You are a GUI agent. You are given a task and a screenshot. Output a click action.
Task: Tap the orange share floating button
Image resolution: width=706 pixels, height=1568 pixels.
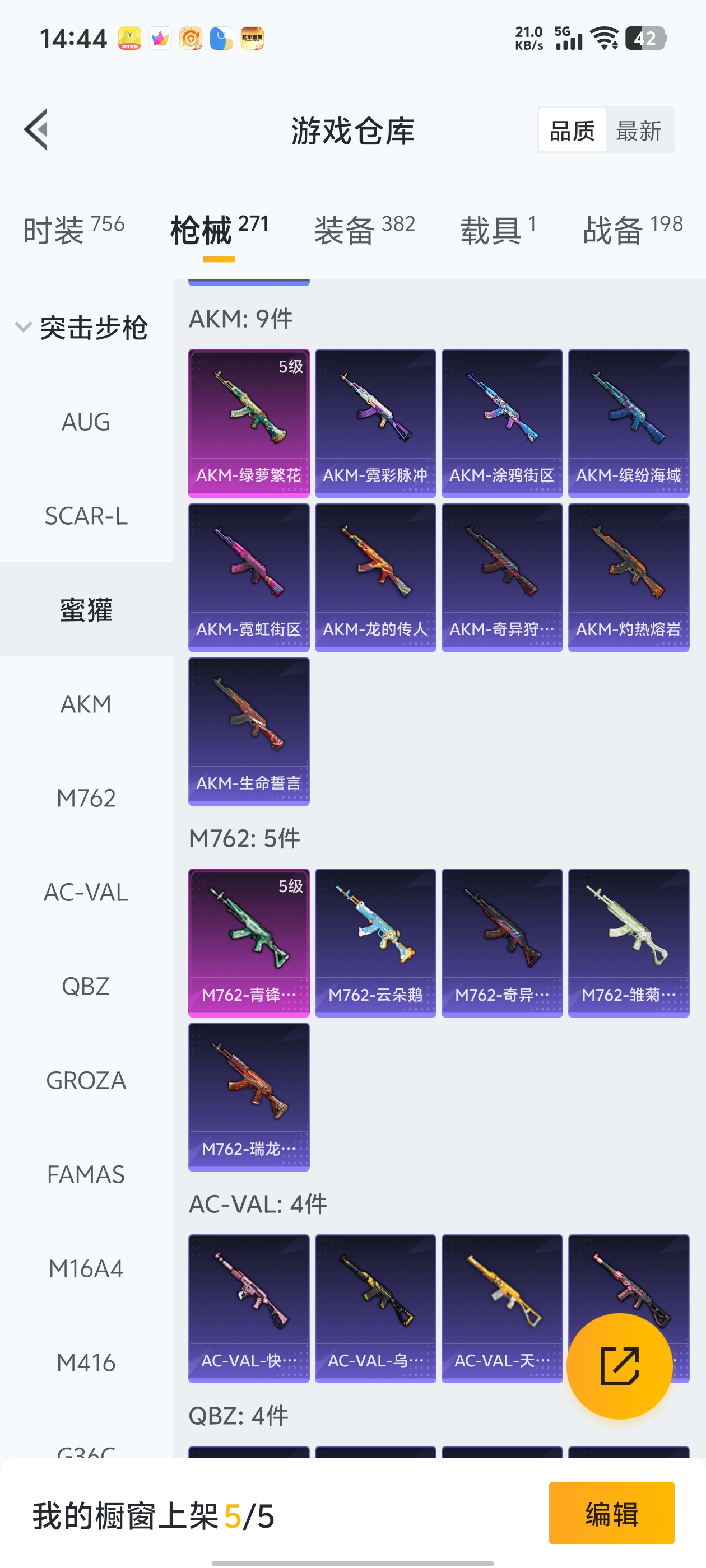[619, 1366]
